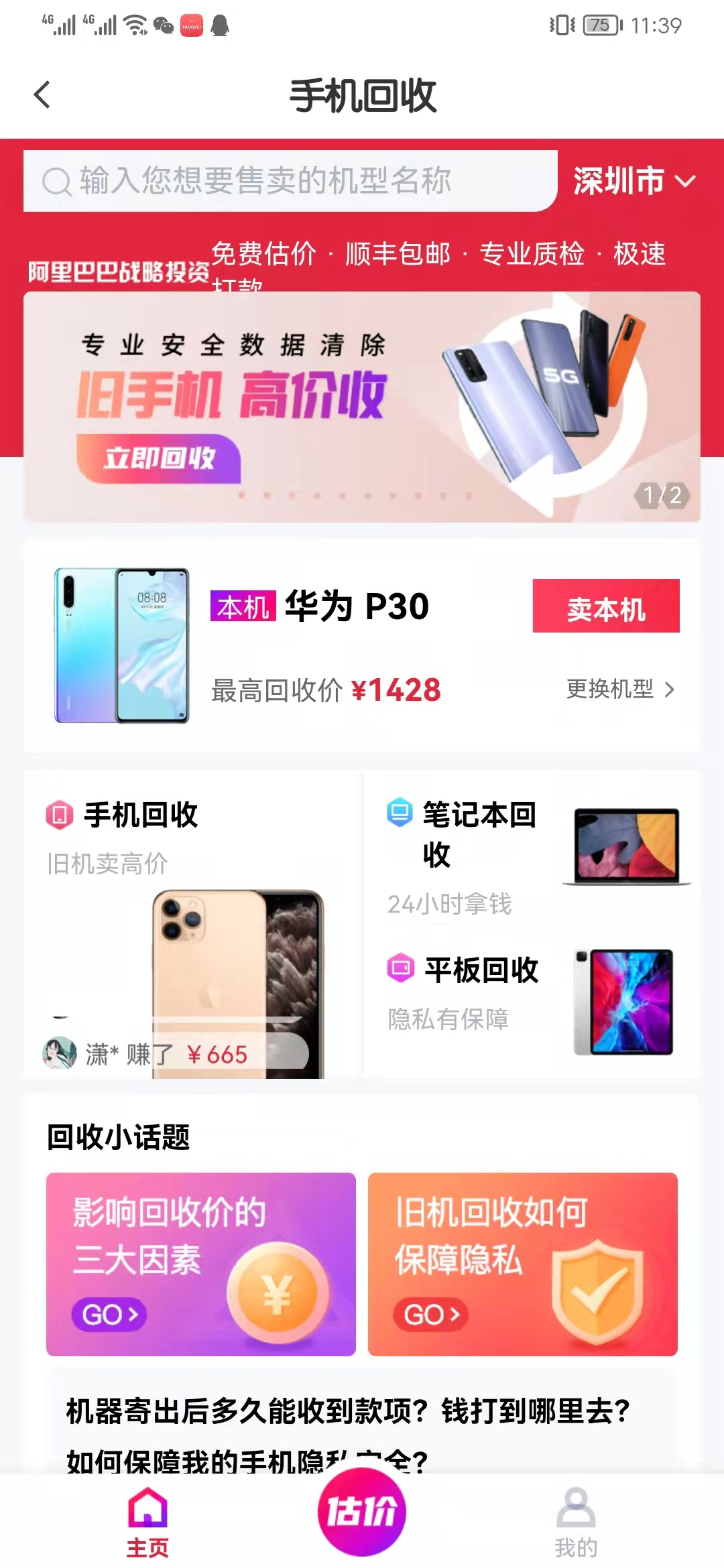Open question 机器寄出后多久能收到款项
Image resolution: width=724 pixels, height=1568 pixels.
pos(349,1411)
